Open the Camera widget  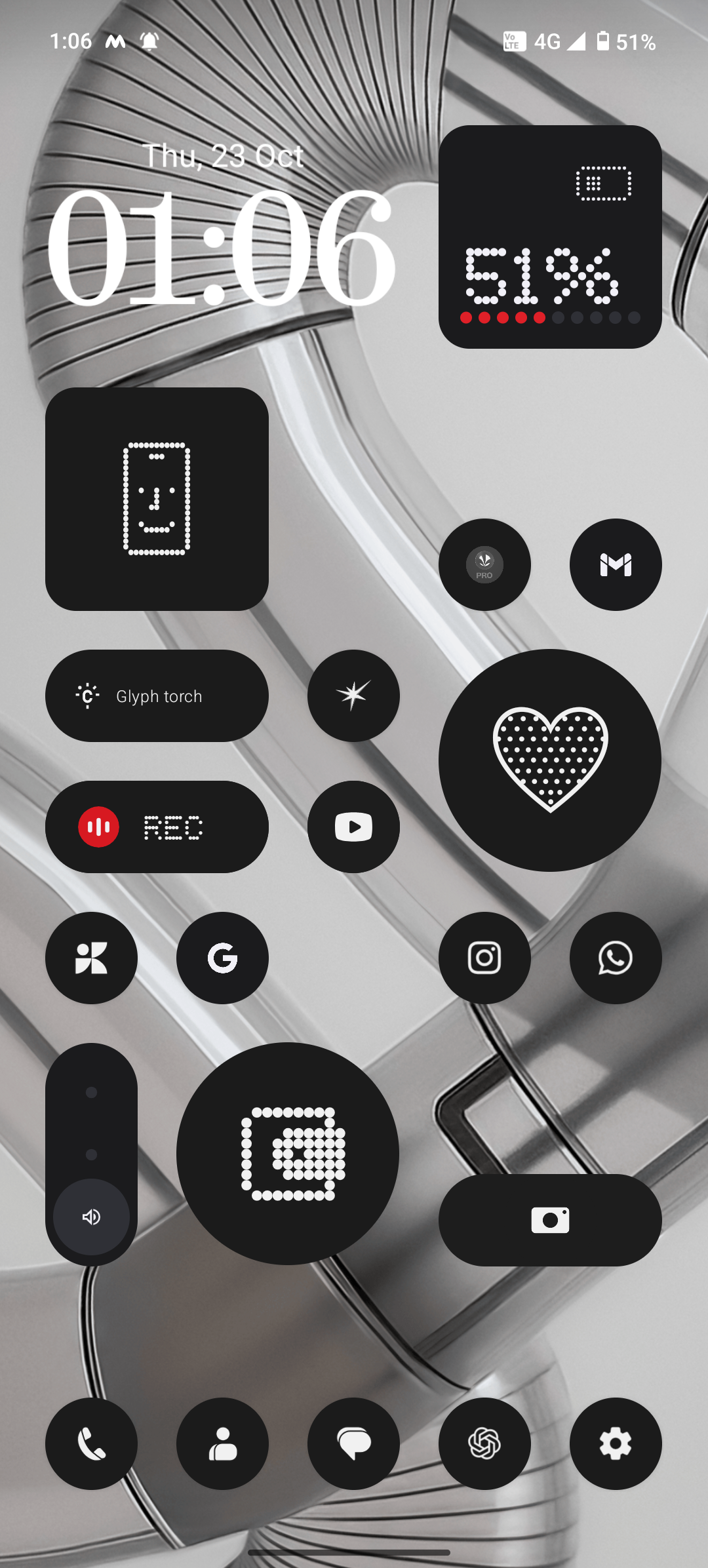click(x=550, y=1220)
